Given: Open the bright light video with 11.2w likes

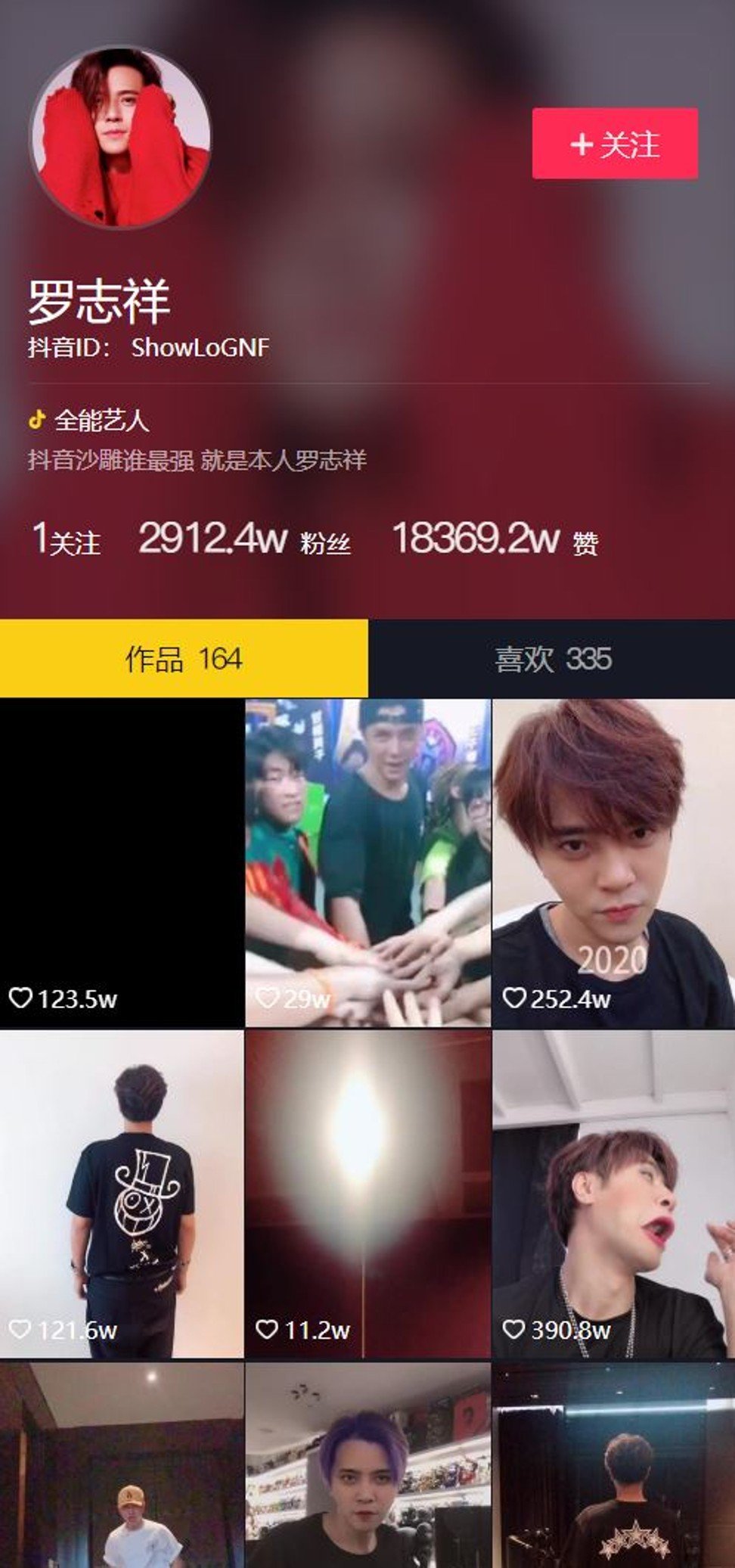Looking at the screenshot, I should [x=367, y=1194].
